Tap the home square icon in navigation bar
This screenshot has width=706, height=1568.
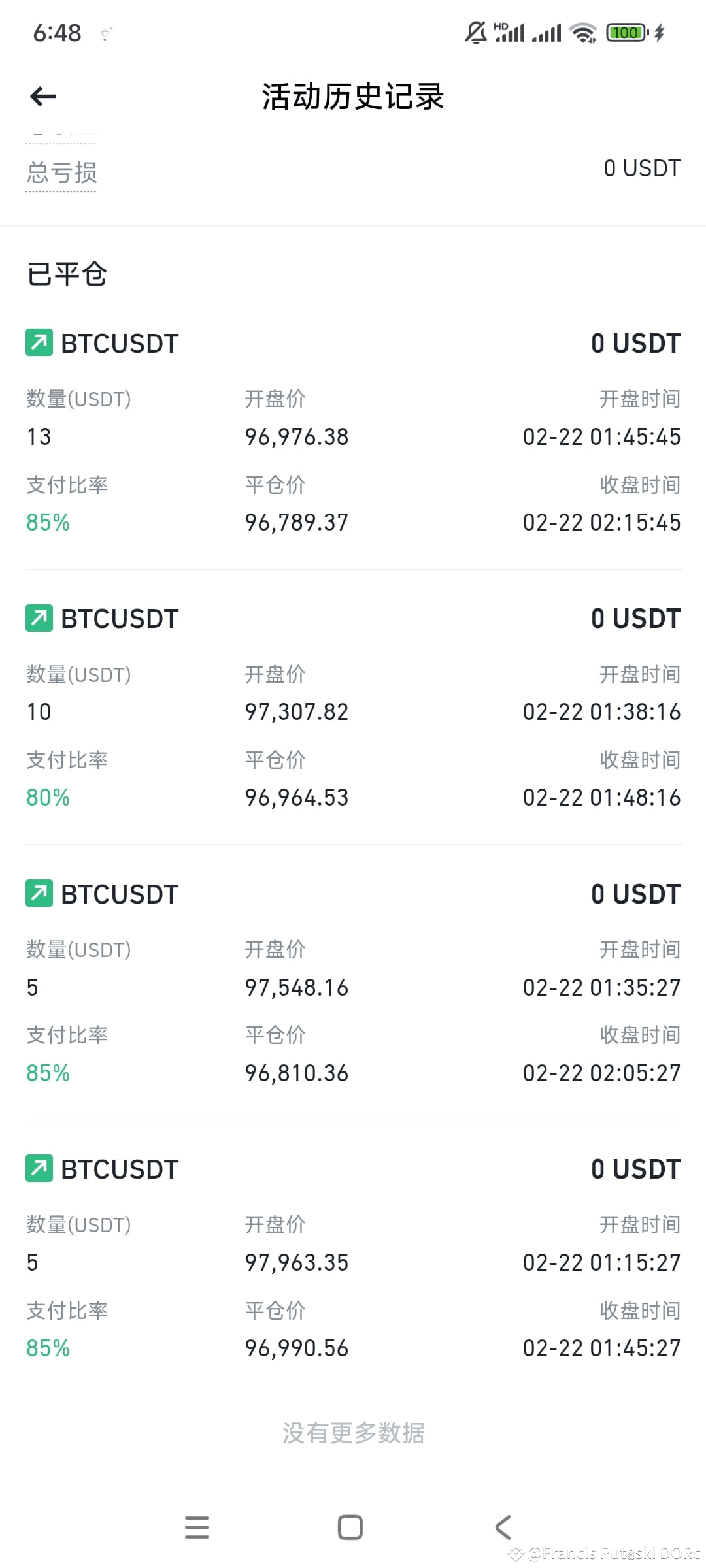pyautogui.click(x=351, y=1527)
